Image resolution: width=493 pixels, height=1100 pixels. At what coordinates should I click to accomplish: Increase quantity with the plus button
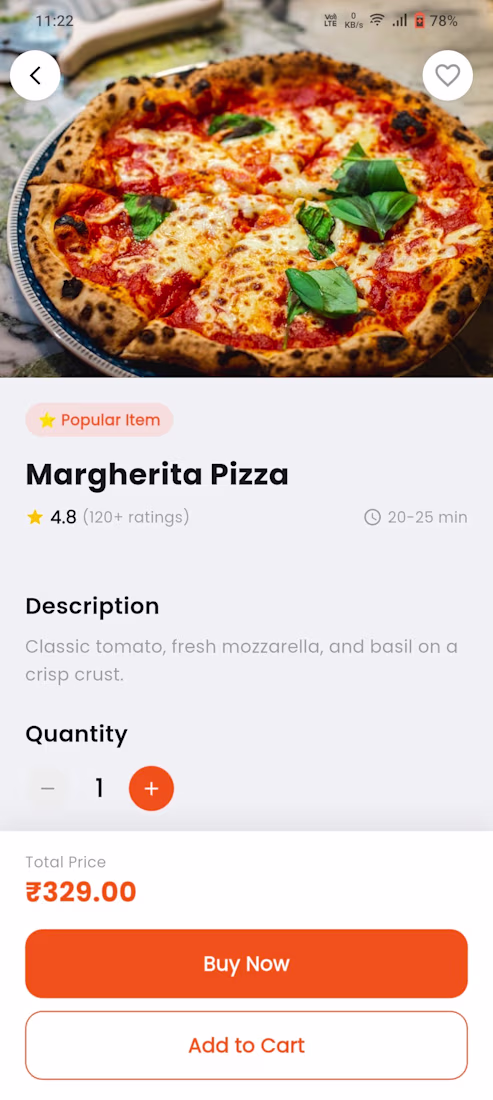point(151,789)
